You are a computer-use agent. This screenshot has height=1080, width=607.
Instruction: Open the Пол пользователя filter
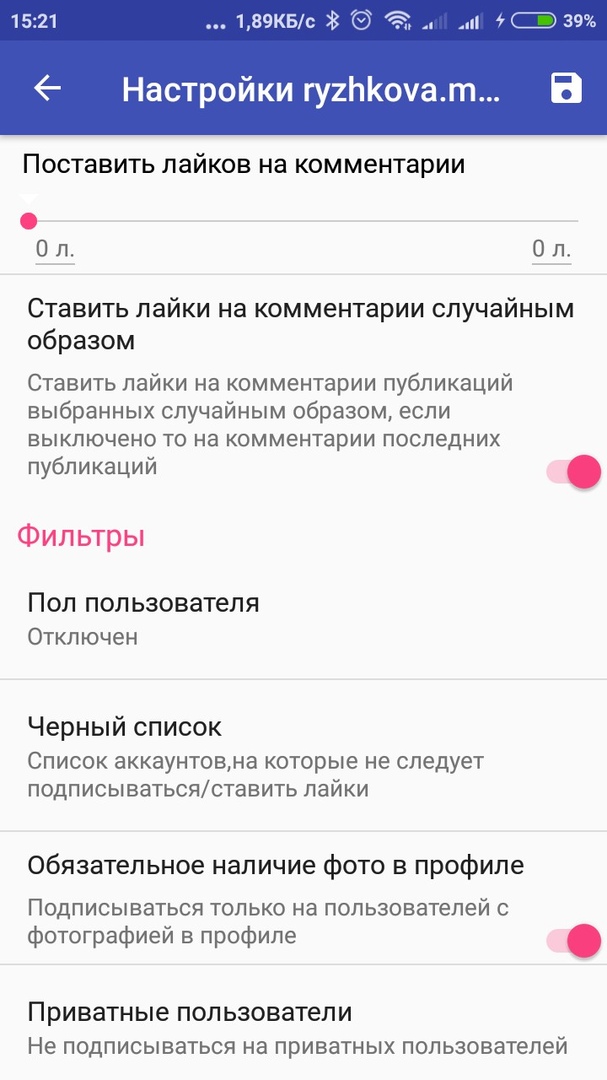coord(143,618)
